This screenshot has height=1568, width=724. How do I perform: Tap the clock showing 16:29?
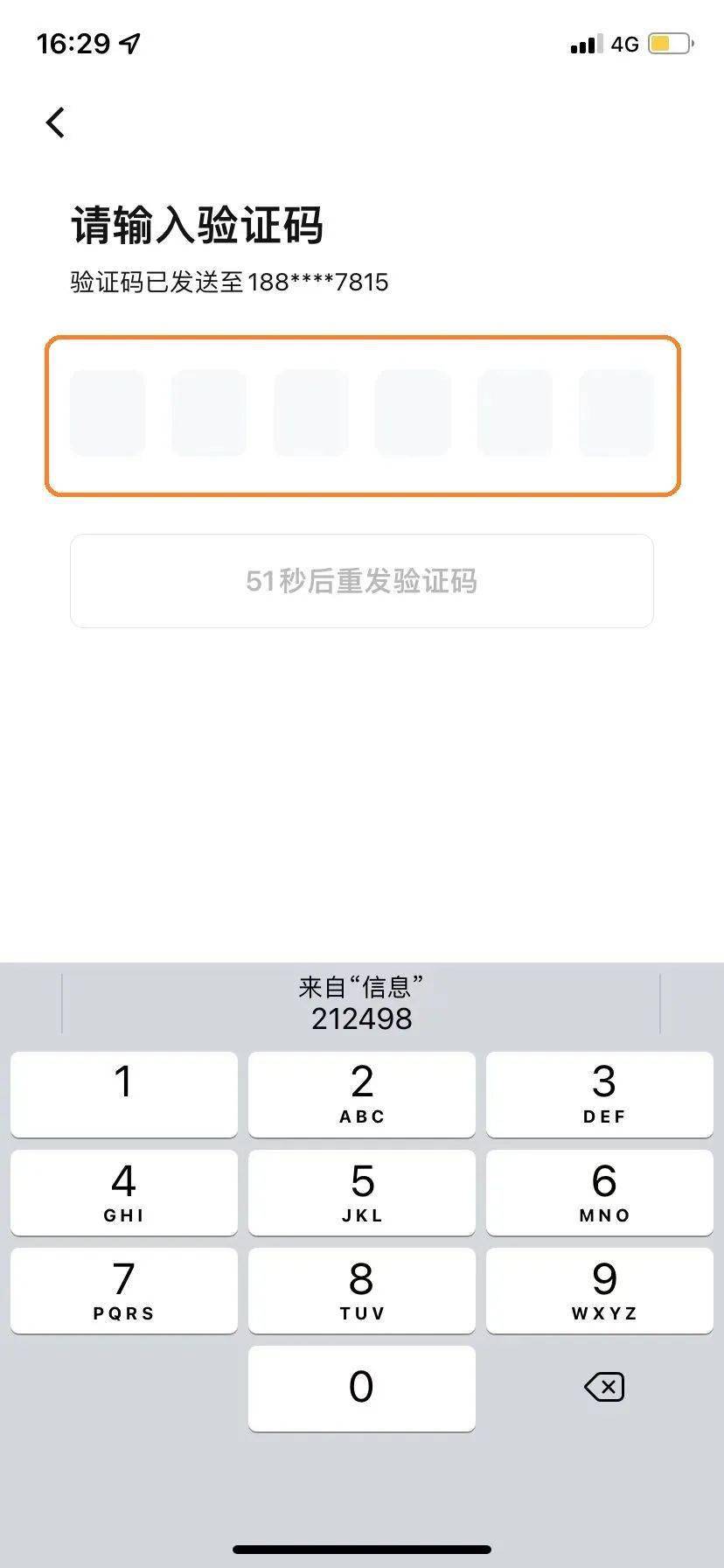(73, 41)
